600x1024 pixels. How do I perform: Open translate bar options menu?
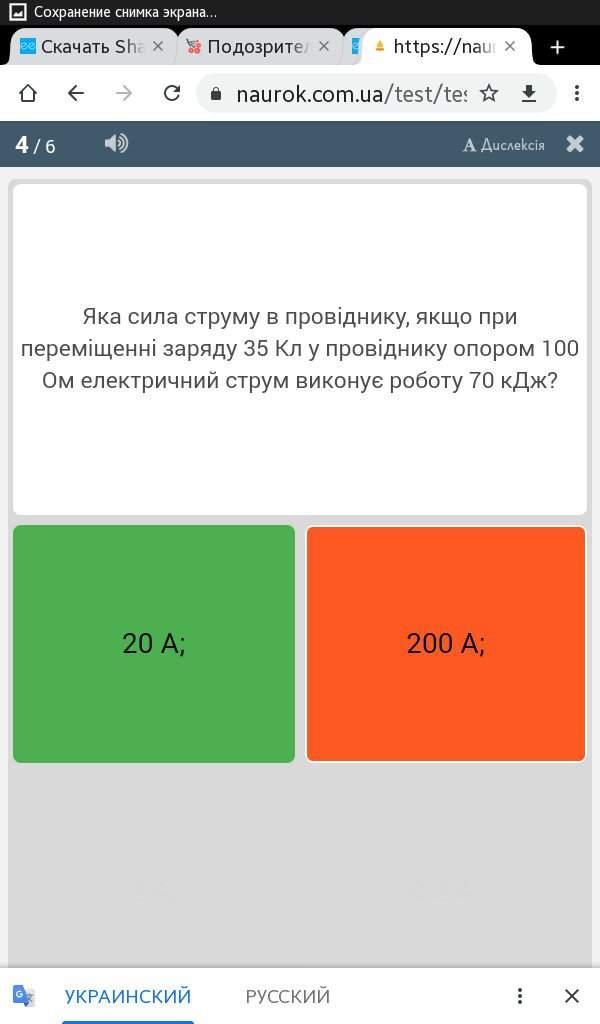pyautogui.click(x=520, y=996)
